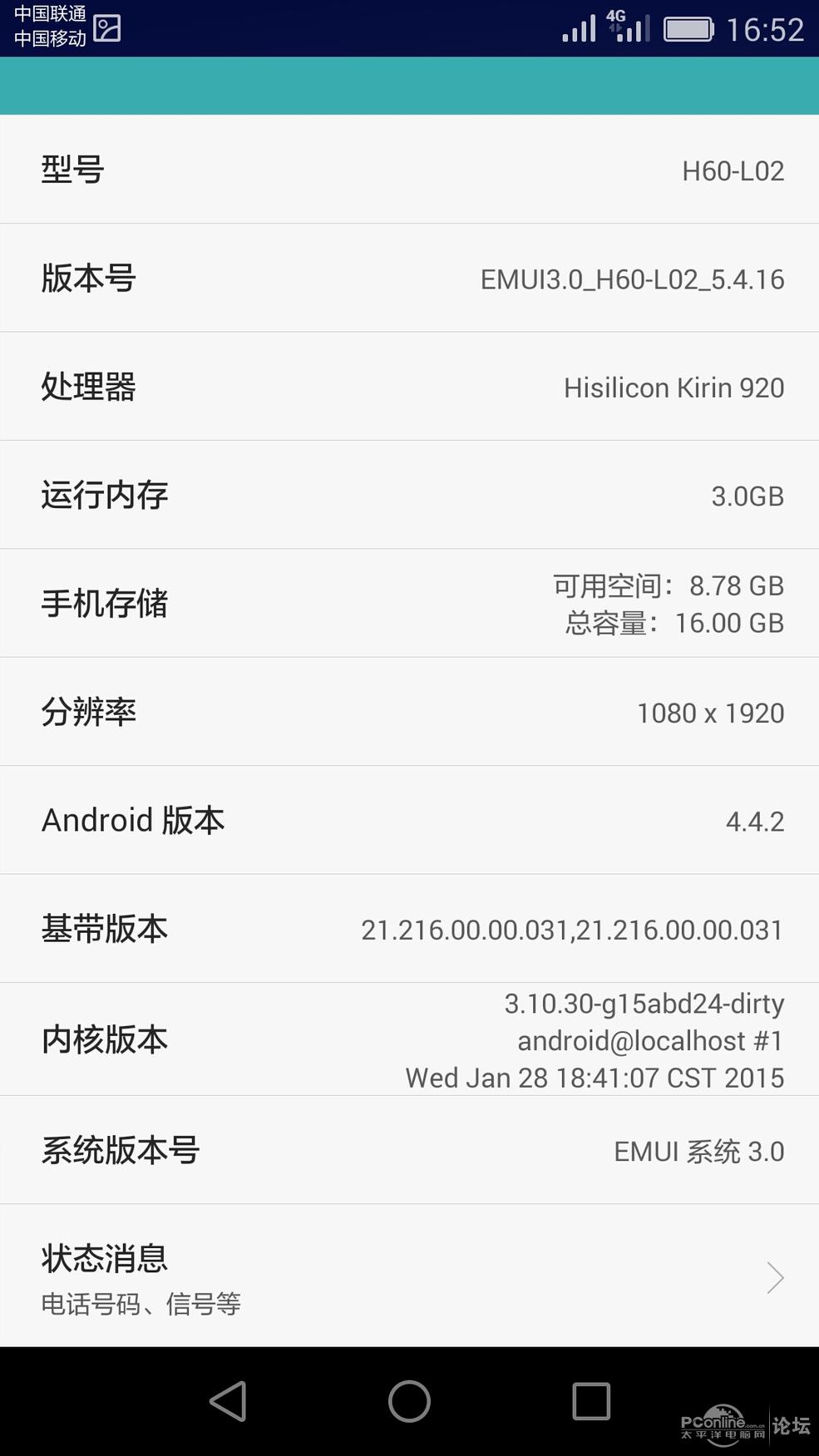Return to home via the circle button

click(x=409, y=1401)
